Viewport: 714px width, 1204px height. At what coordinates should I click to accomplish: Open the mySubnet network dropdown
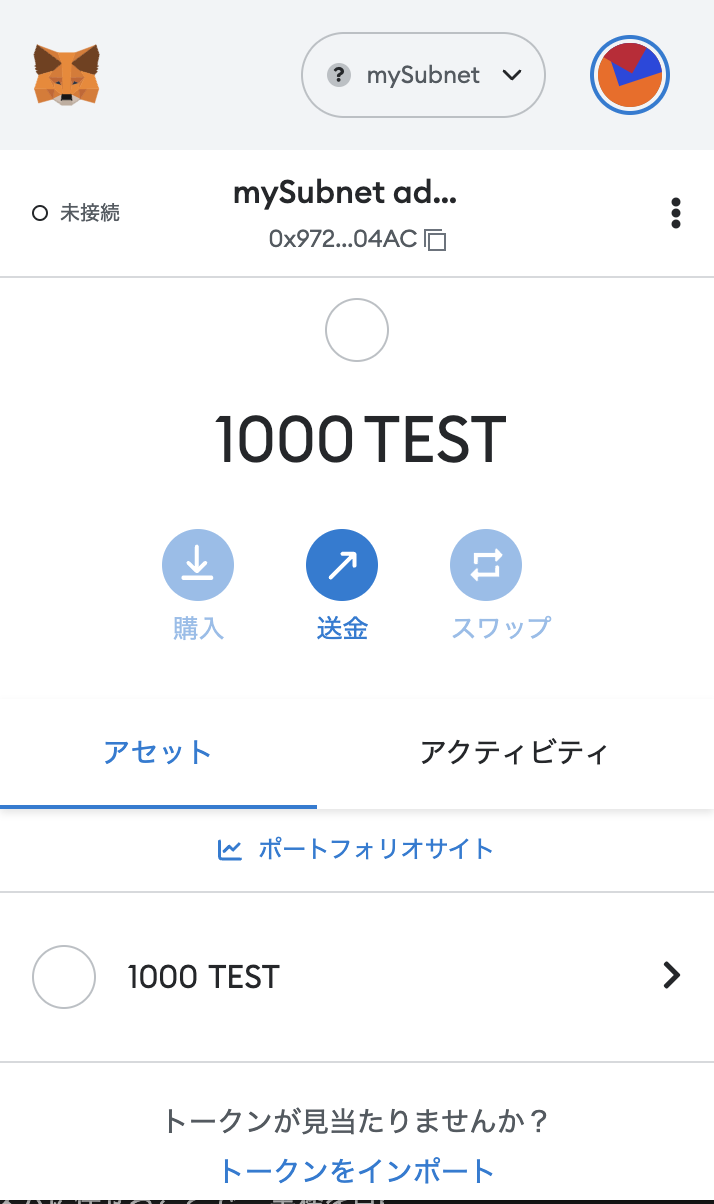(x=423, y=75)
